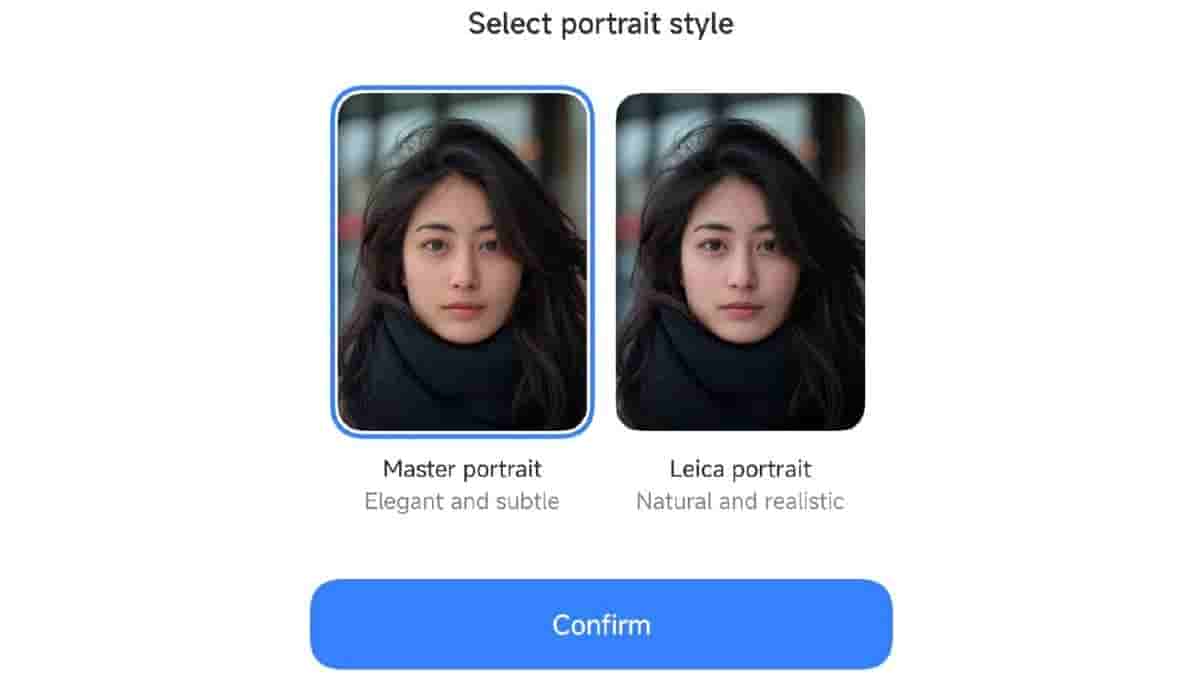Choose the Leica portrait style
This screenshot has width=1200, height=675.
point(740,262)
